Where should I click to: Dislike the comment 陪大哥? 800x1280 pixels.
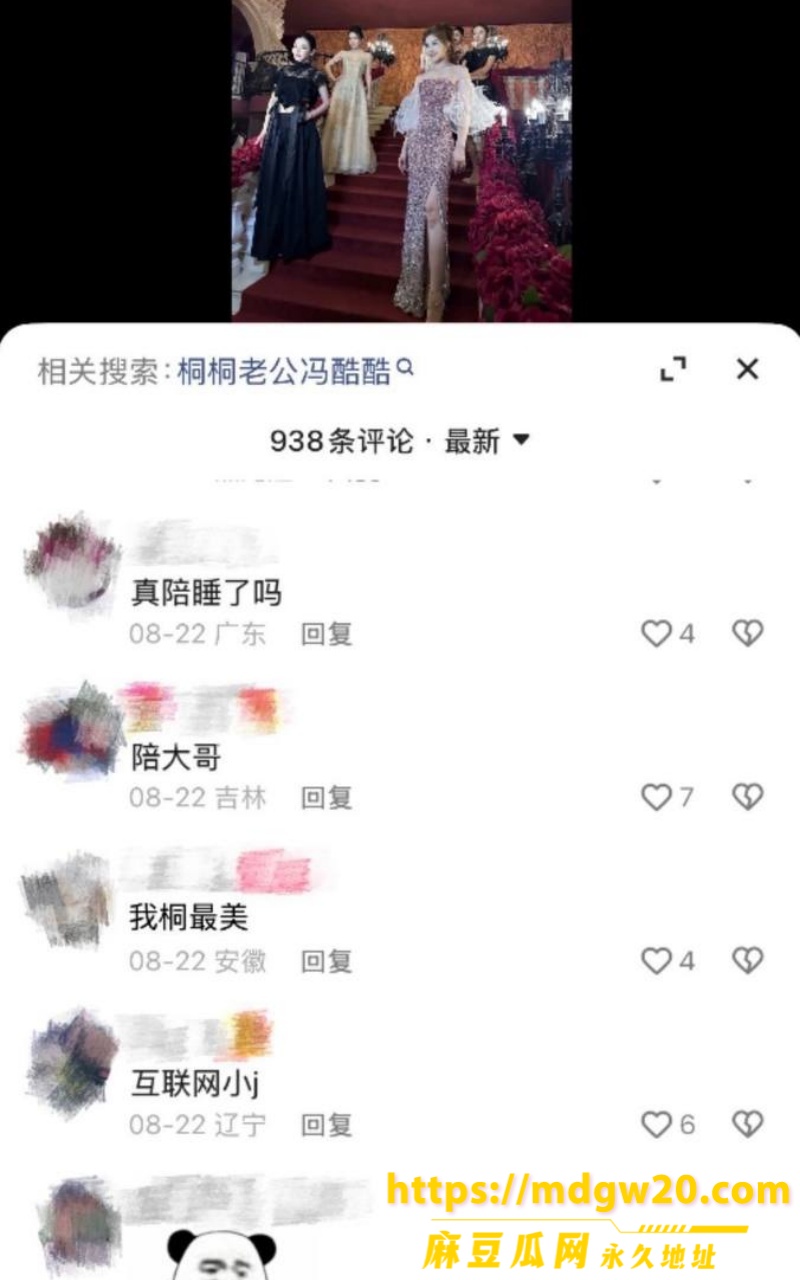click(x=747, y=797)
